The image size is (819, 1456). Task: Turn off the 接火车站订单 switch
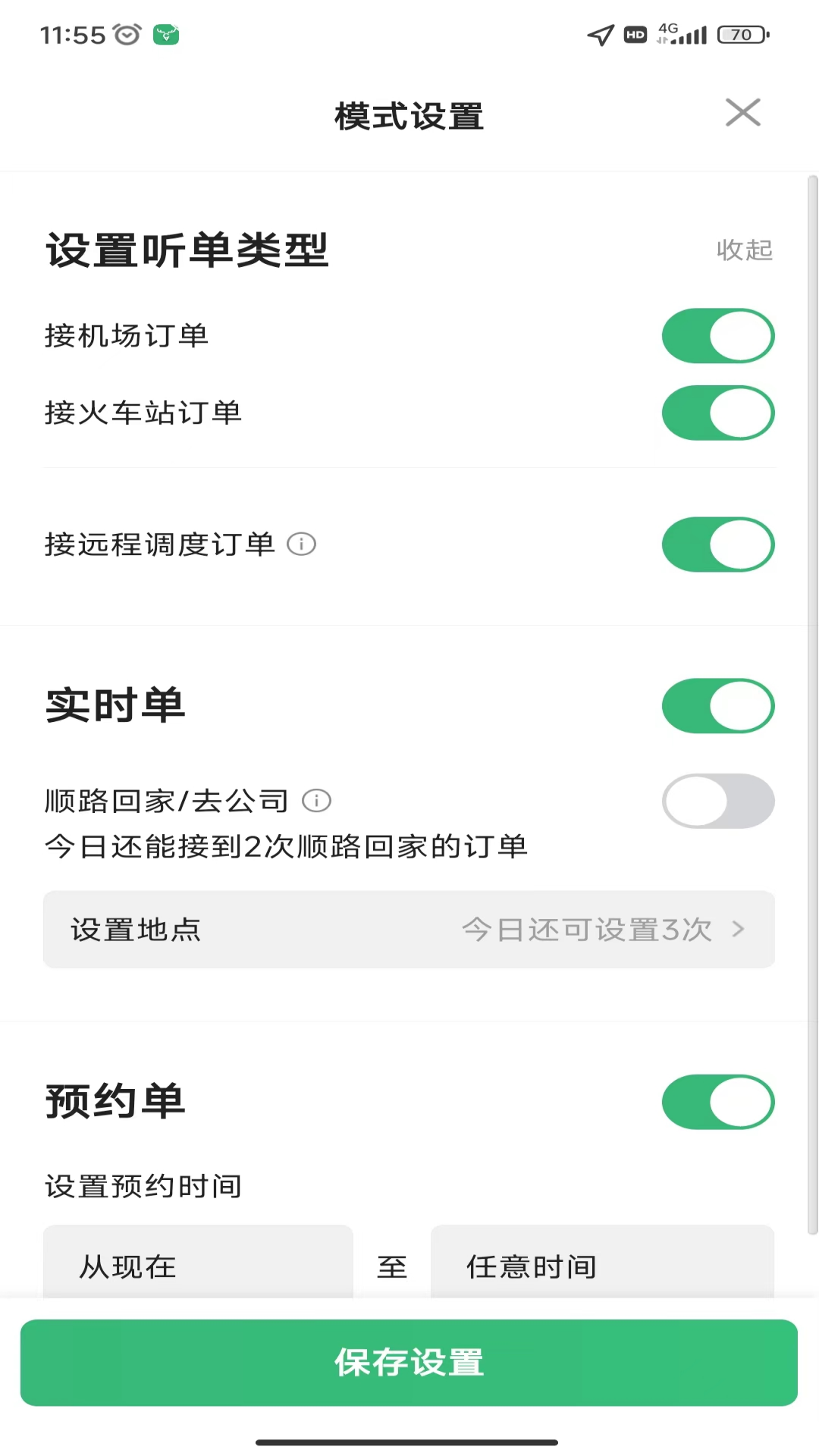718,413
